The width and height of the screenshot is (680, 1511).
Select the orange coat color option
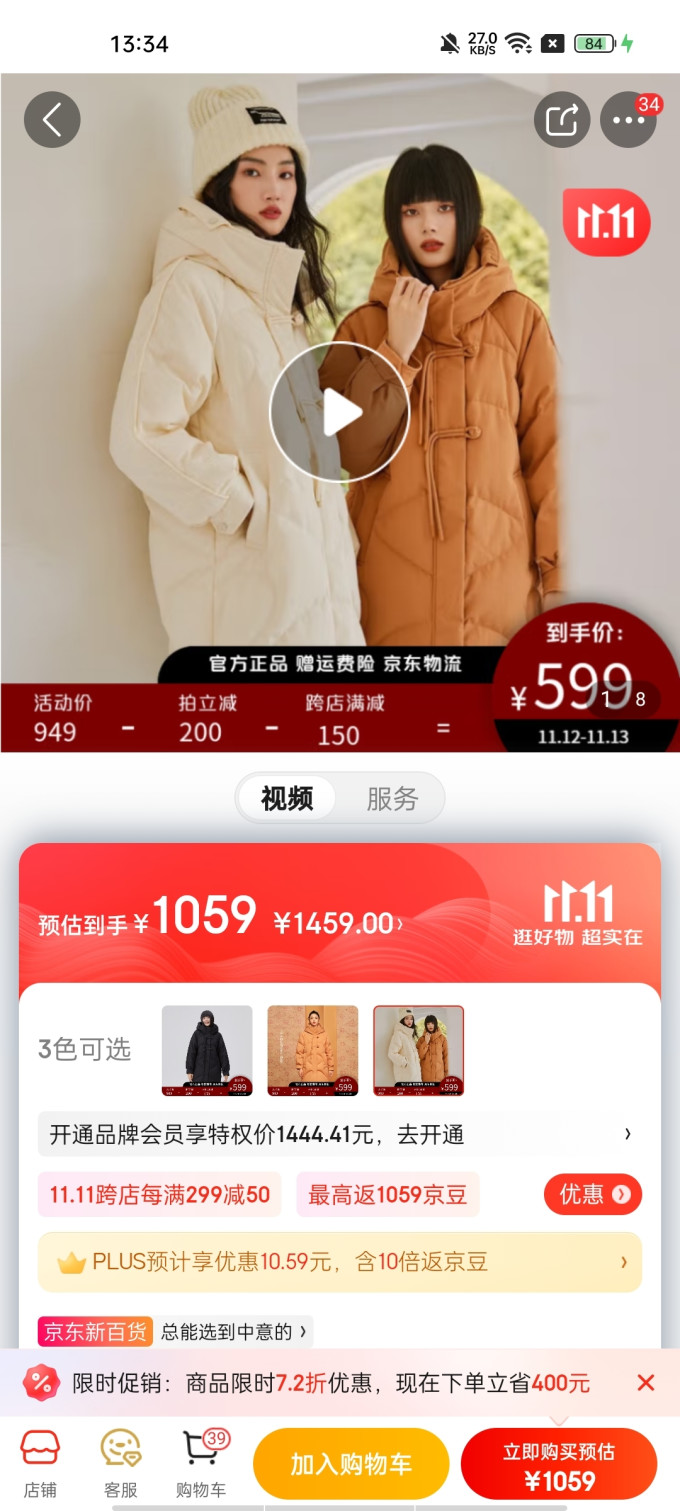(x=313, y=1051)
